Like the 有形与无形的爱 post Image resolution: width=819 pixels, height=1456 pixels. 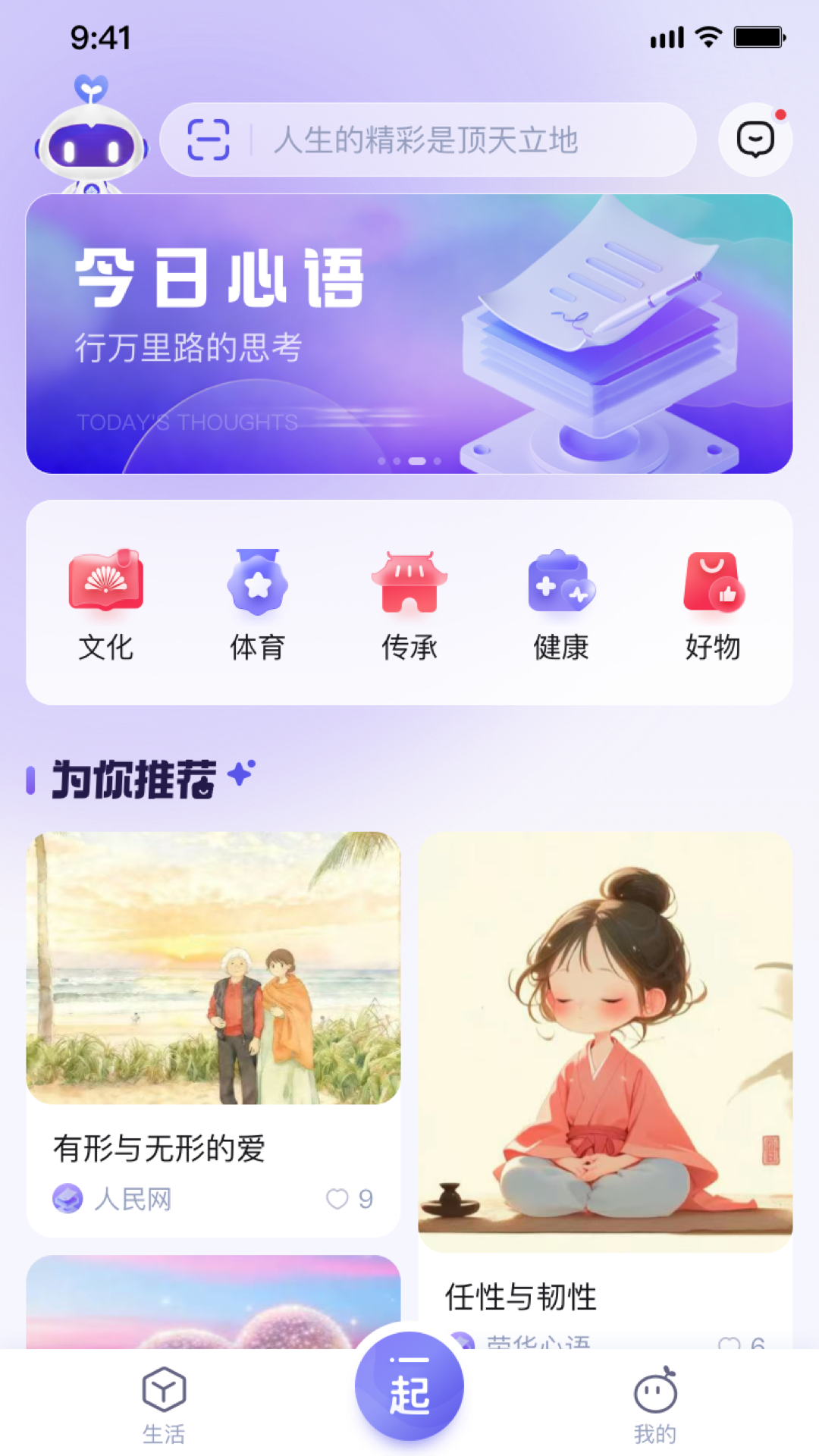pyautogui.click(x=337, y=1198)
